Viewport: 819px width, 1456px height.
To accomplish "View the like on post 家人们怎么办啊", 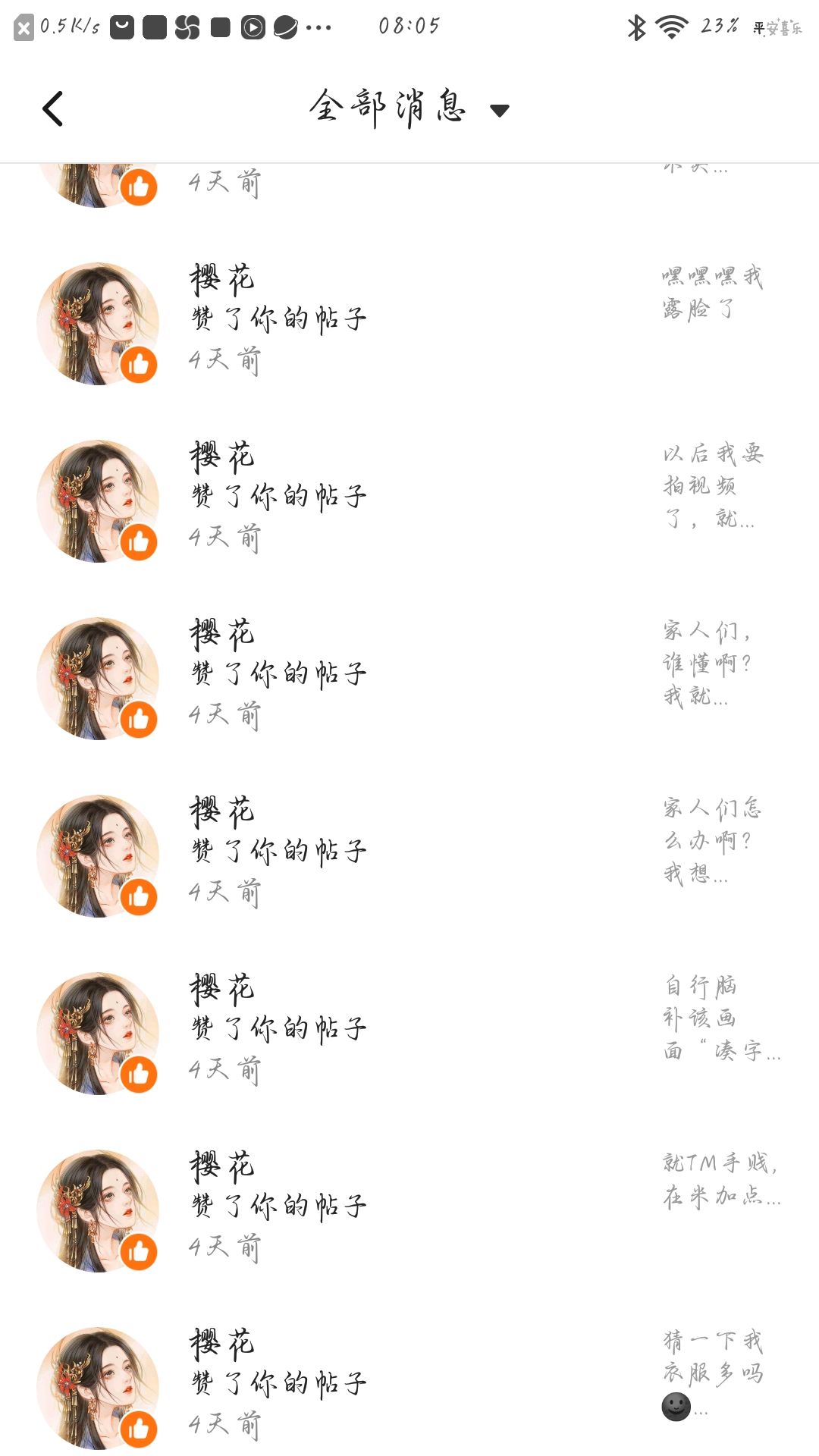I will click(x=409, y=855).
